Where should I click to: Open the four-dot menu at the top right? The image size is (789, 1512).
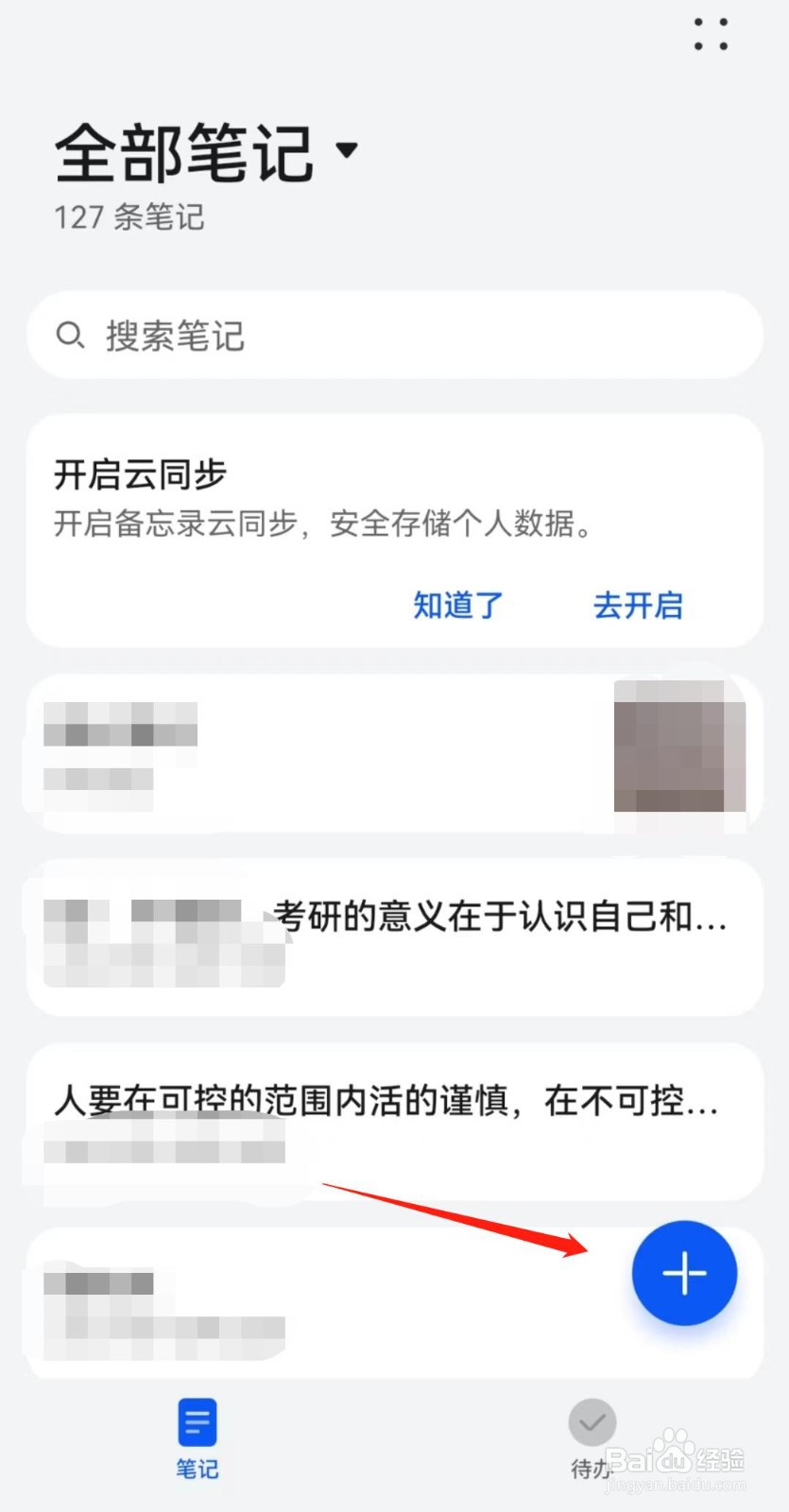click(x=711, y=36)
